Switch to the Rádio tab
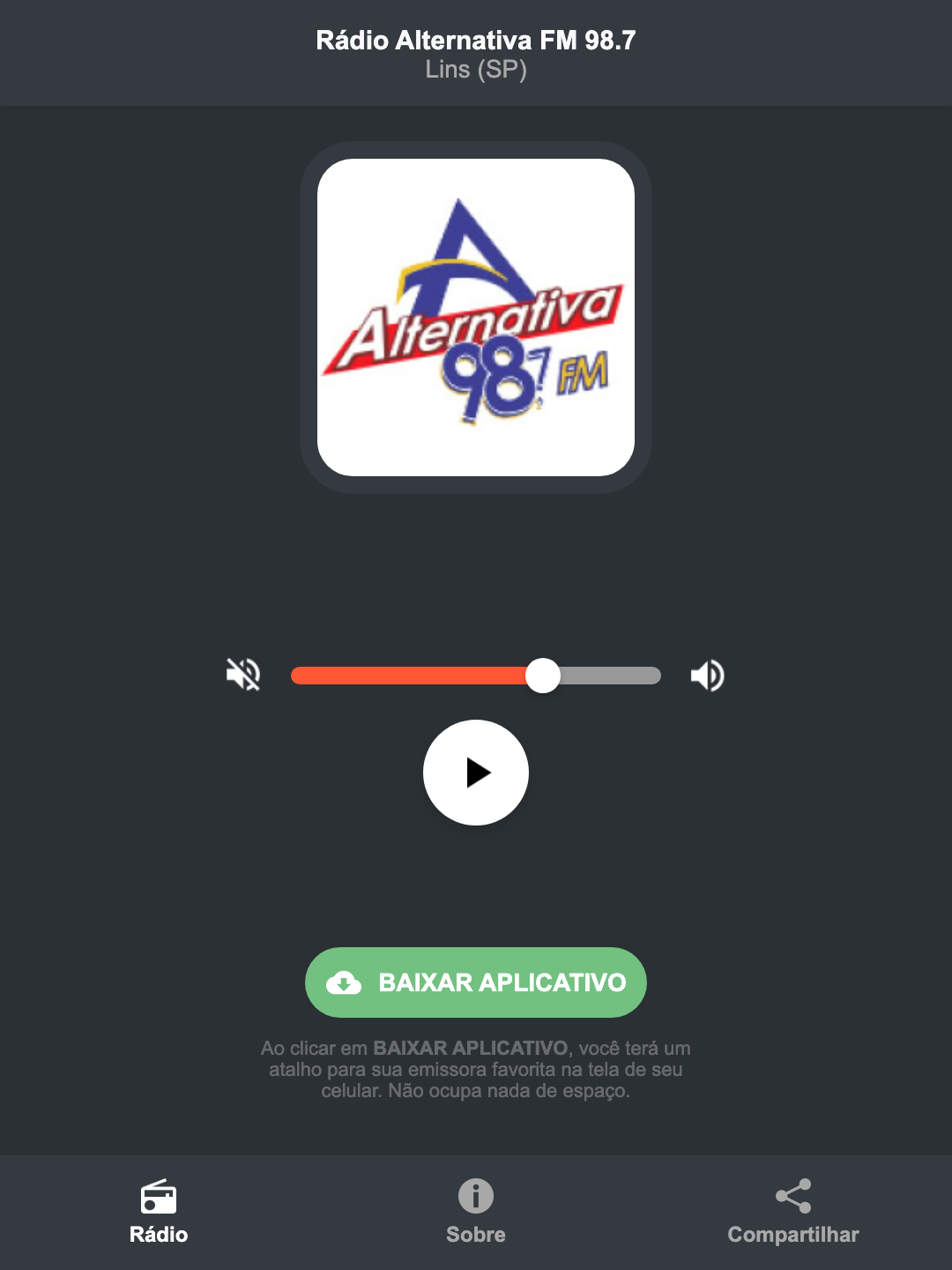952x1270 pixels. pyautogui.click(x=159, y=1213)
